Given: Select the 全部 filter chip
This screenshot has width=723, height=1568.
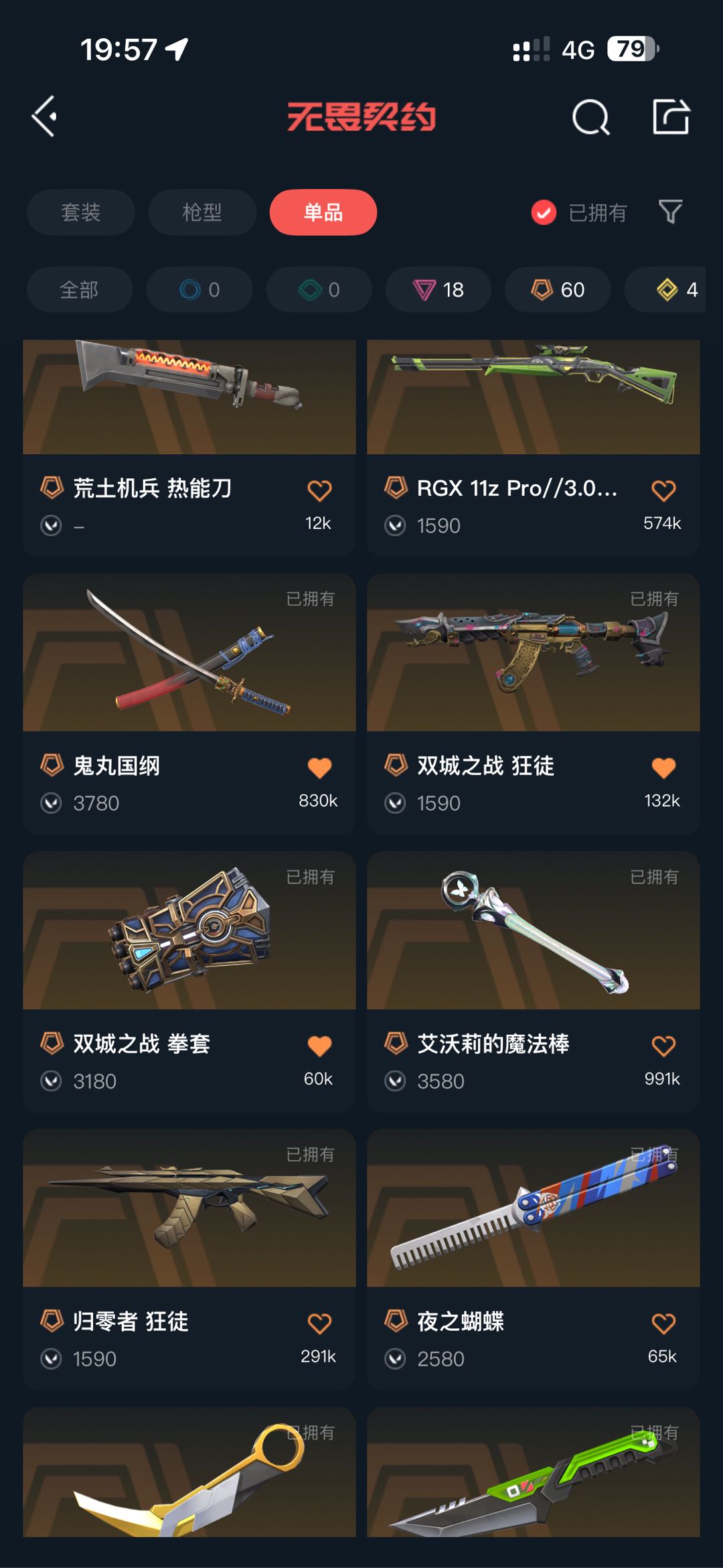Looking at the screenshot, I should tap(80, 289).
